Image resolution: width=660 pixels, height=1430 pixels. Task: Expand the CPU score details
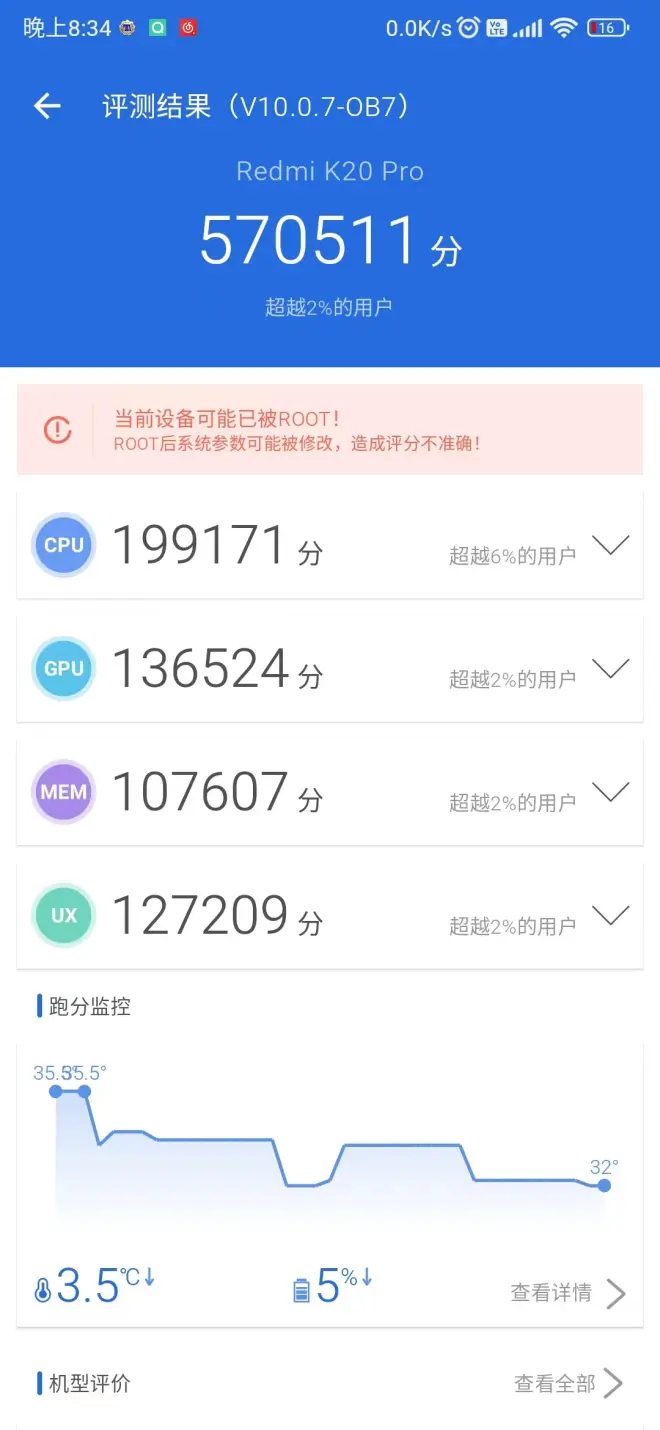click(610, 546)
